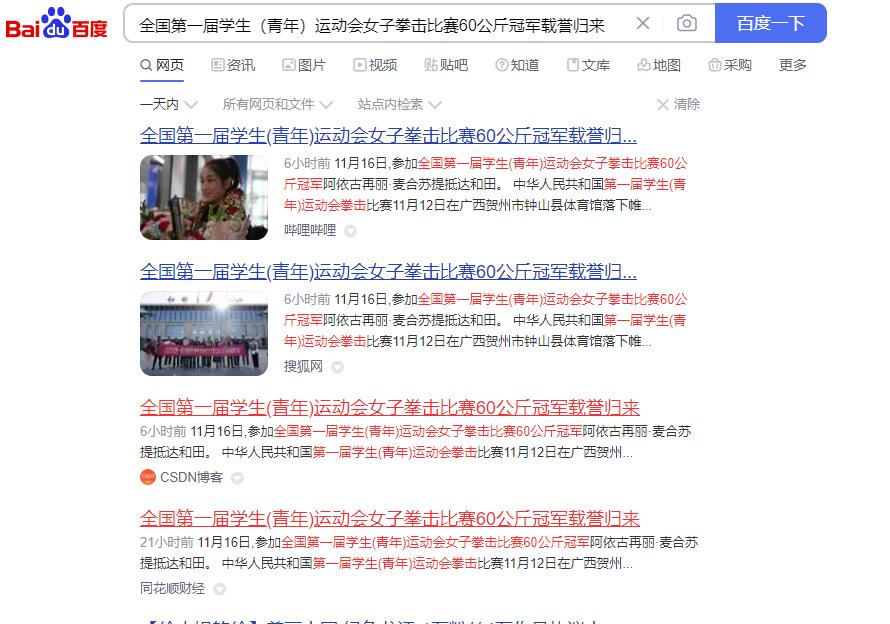Open the 哔哩哔哩 result thumbnail
The image size is (890, 624).
click(204, 197)
